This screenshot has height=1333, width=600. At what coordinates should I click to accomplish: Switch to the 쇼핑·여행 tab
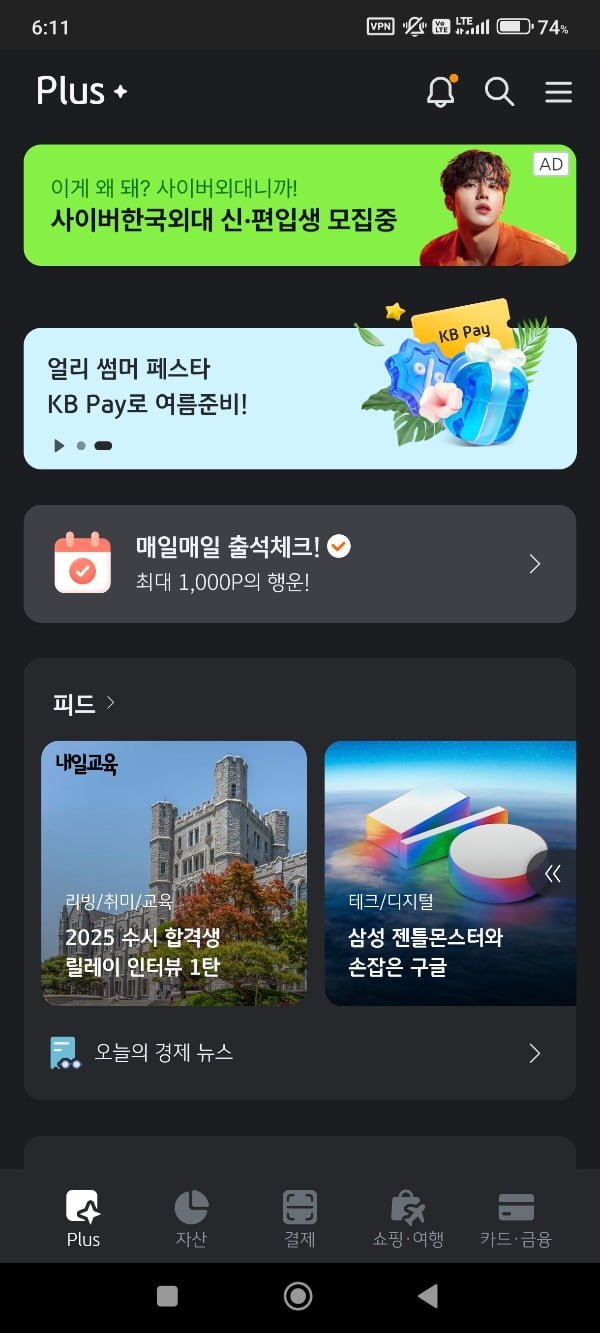pyautogui.click(x=407, y=1218)
